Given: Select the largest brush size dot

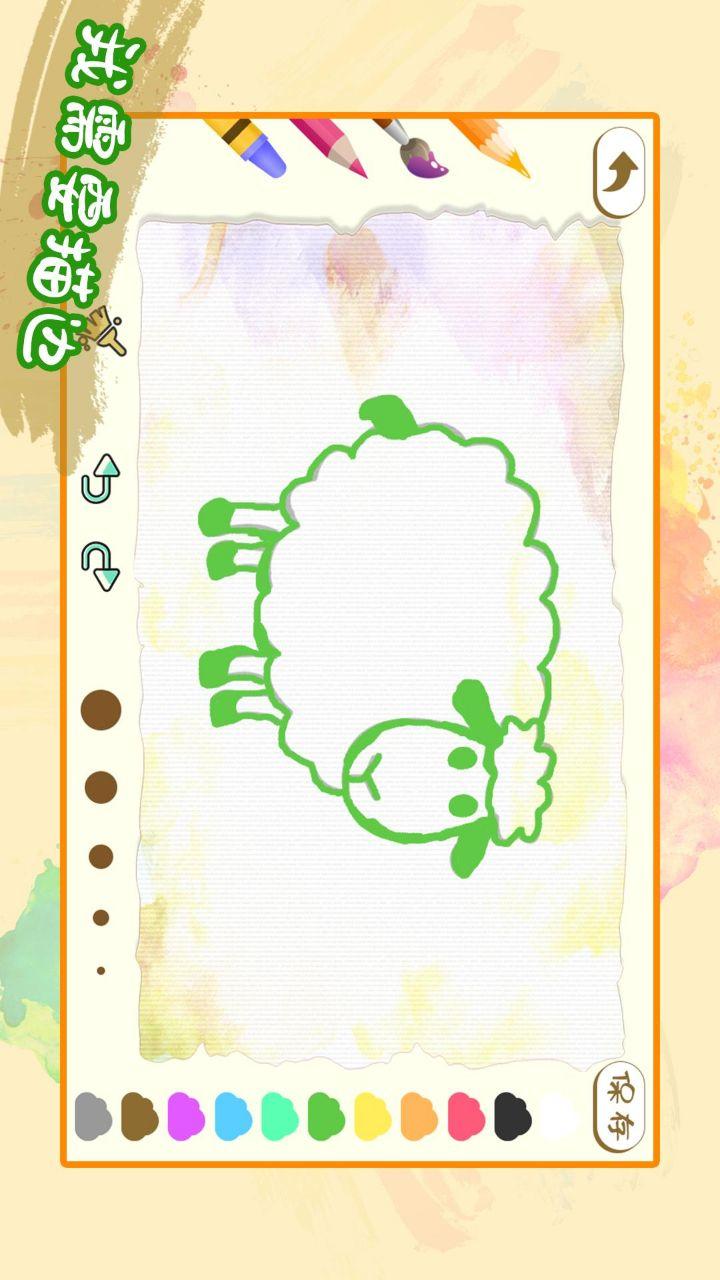Looking at the screenshot, I should click(x=101, y=710).
